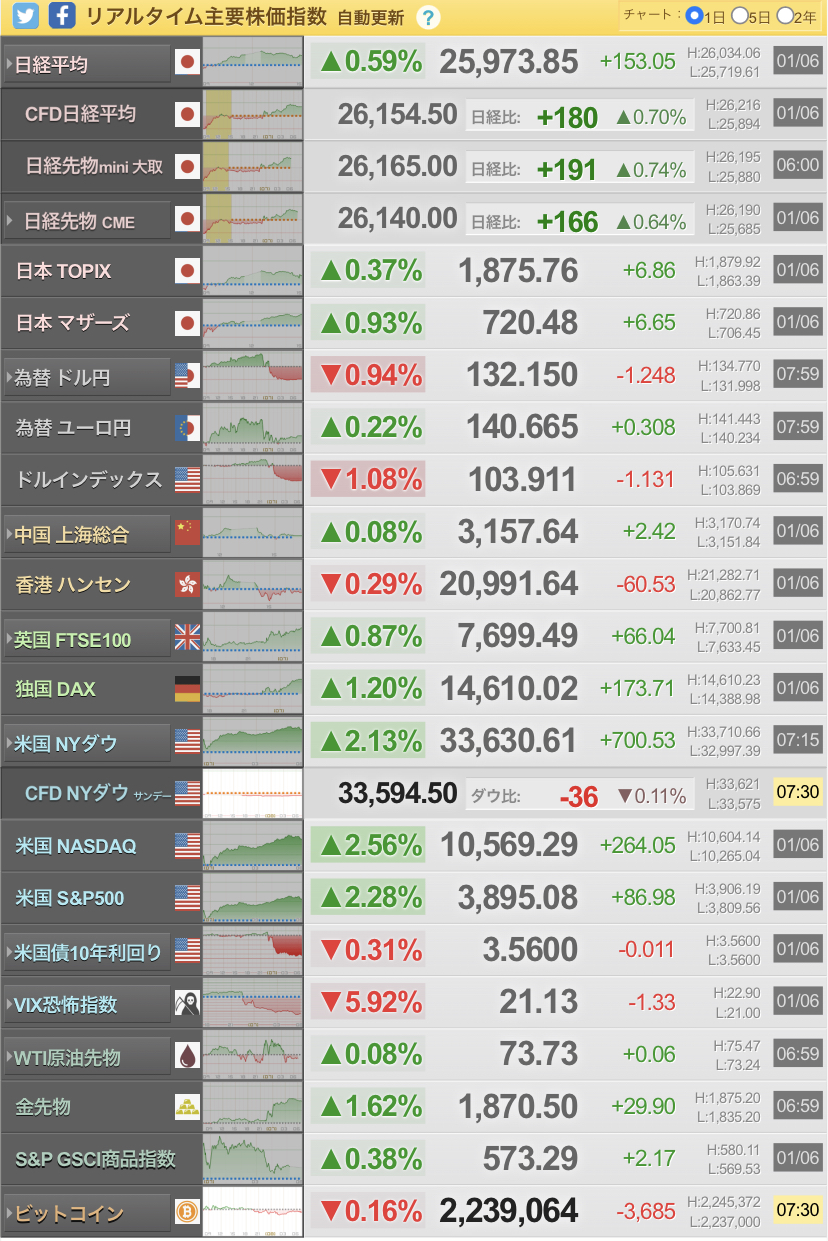Open the 英国 FTSE100 row
Screen dimensions: 828x1241
pos(87,639)
